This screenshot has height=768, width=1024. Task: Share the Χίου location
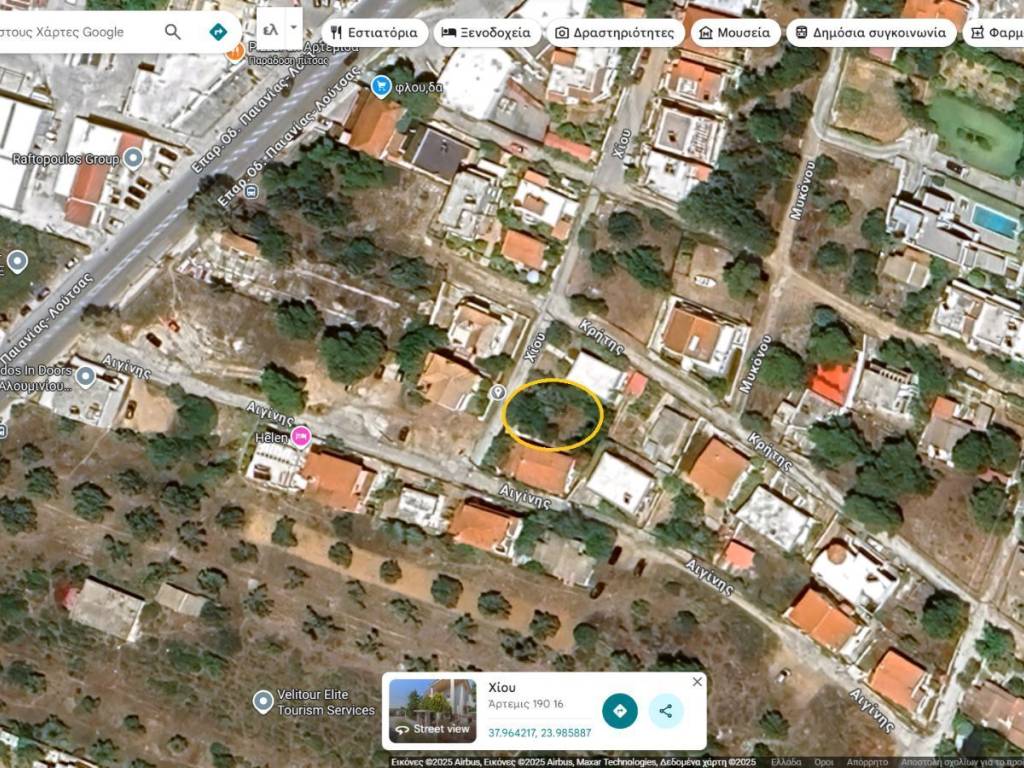(666, 711)
